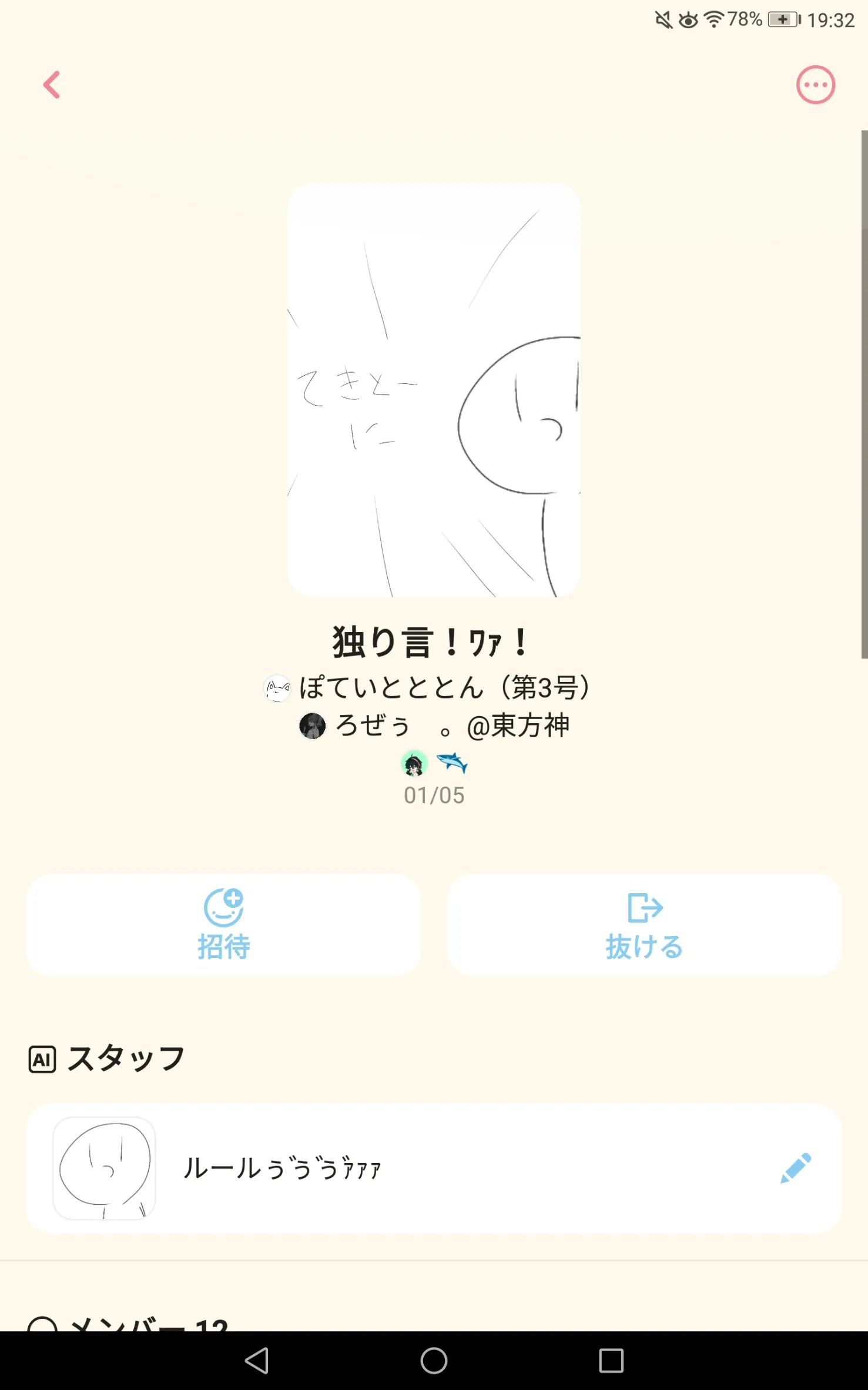The height and width of the screenshot is (1390, 868).
Task: Open ぽていとととん（第3号）member profile
Action: pos(427,687)
